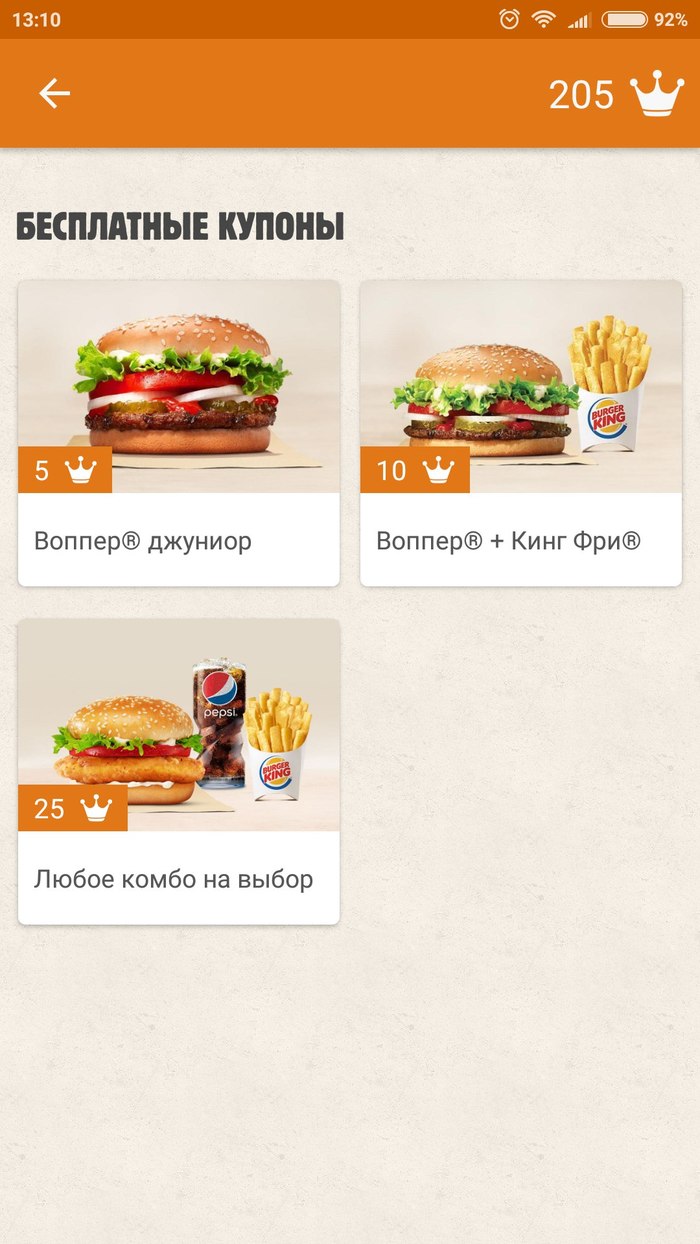Open the Воппер® джуниор coupon
The image size is (700, 1244).
coord(179,433)
